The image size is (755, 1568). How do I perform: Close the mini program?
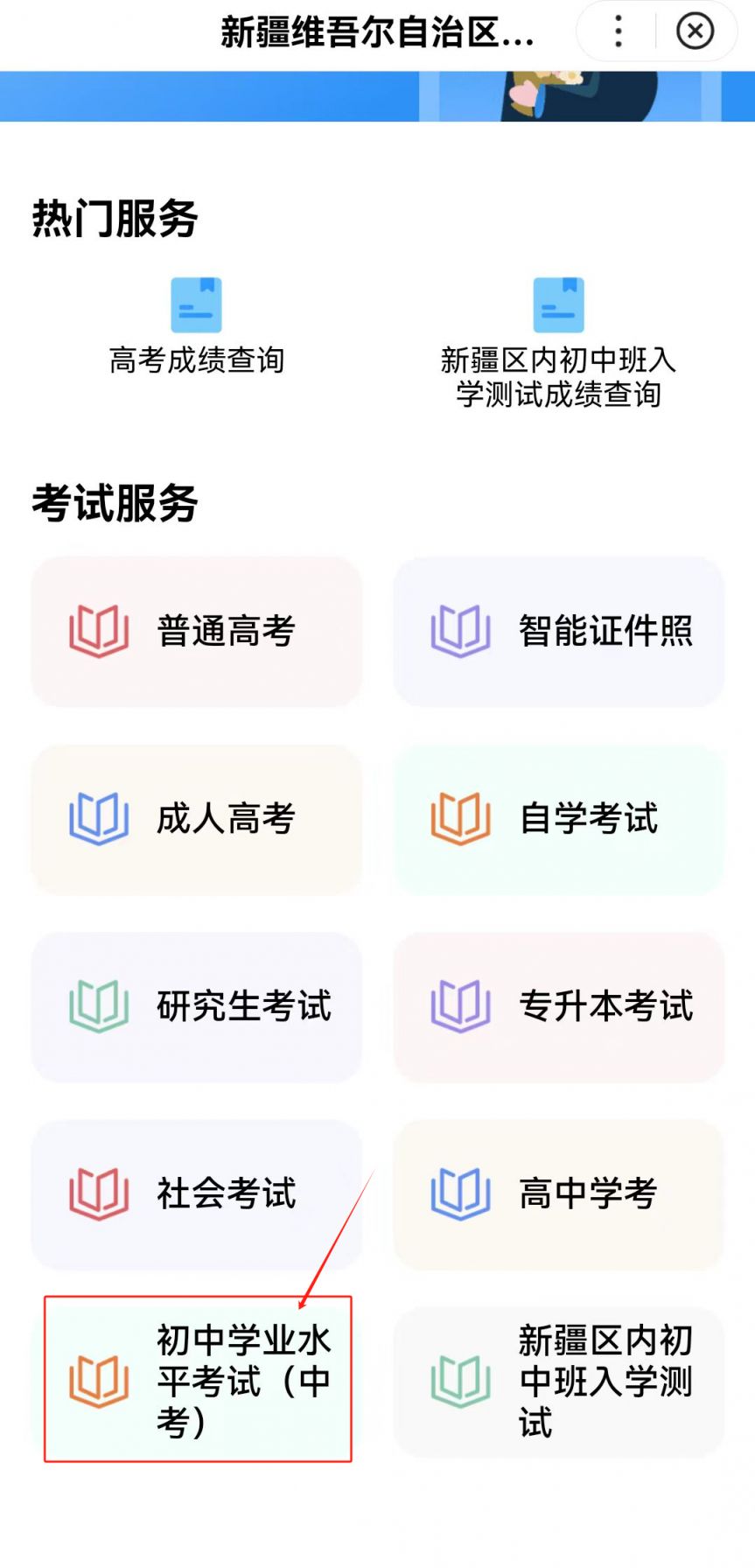click(695, 31)
